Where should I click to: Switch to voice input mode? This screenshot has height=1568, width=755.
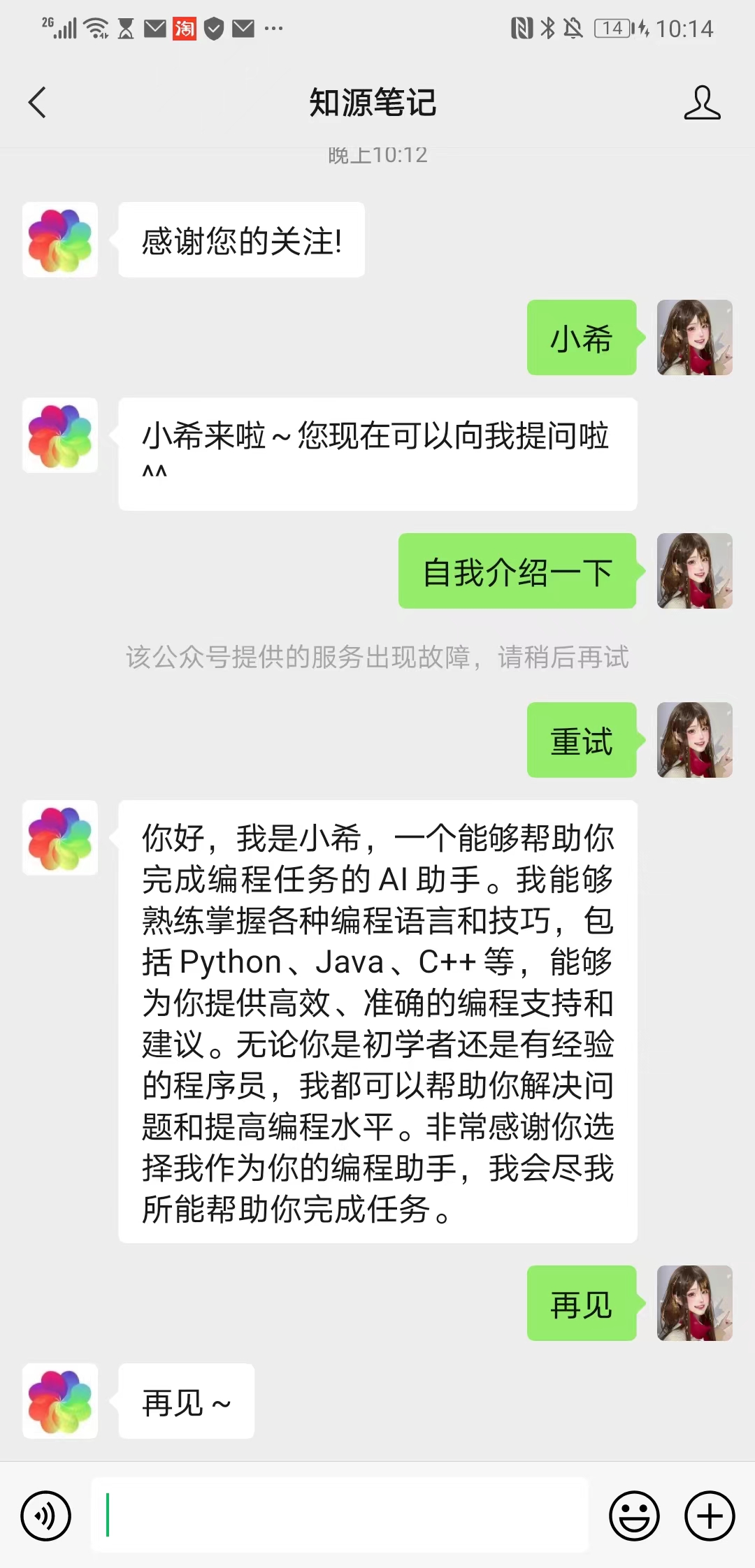pyautogui.click(x=46, y=1516)
